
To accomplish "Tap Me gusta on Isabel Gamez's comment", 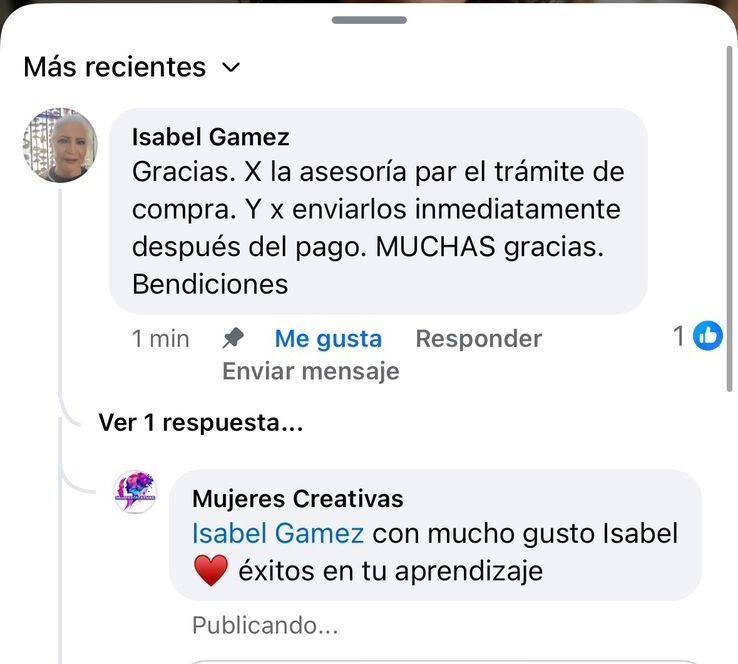I will (x=328, y=339).
